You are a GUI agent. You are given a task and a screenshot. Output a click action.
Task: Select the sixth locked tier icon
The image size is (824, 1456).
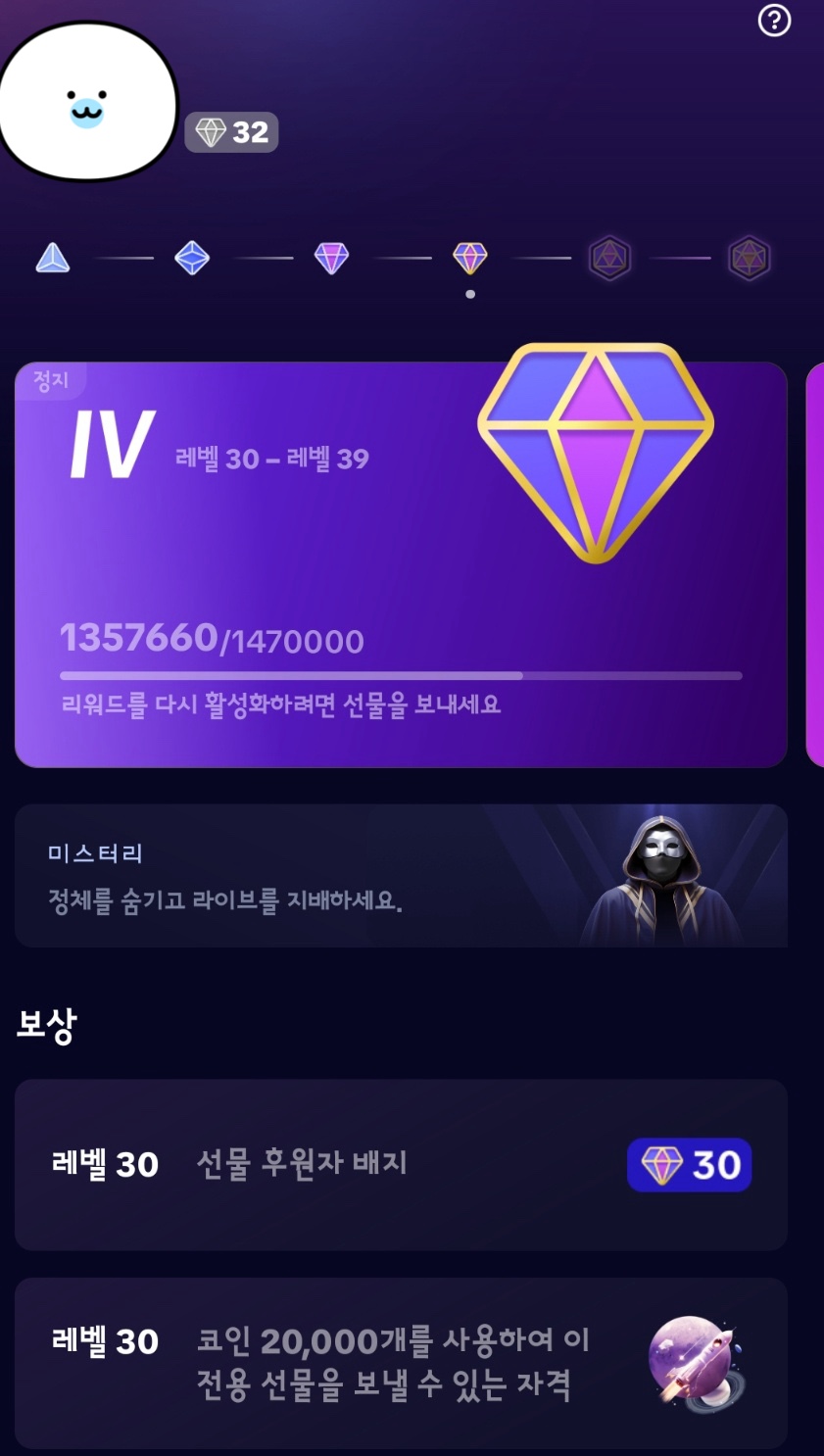tap(750, 259)
